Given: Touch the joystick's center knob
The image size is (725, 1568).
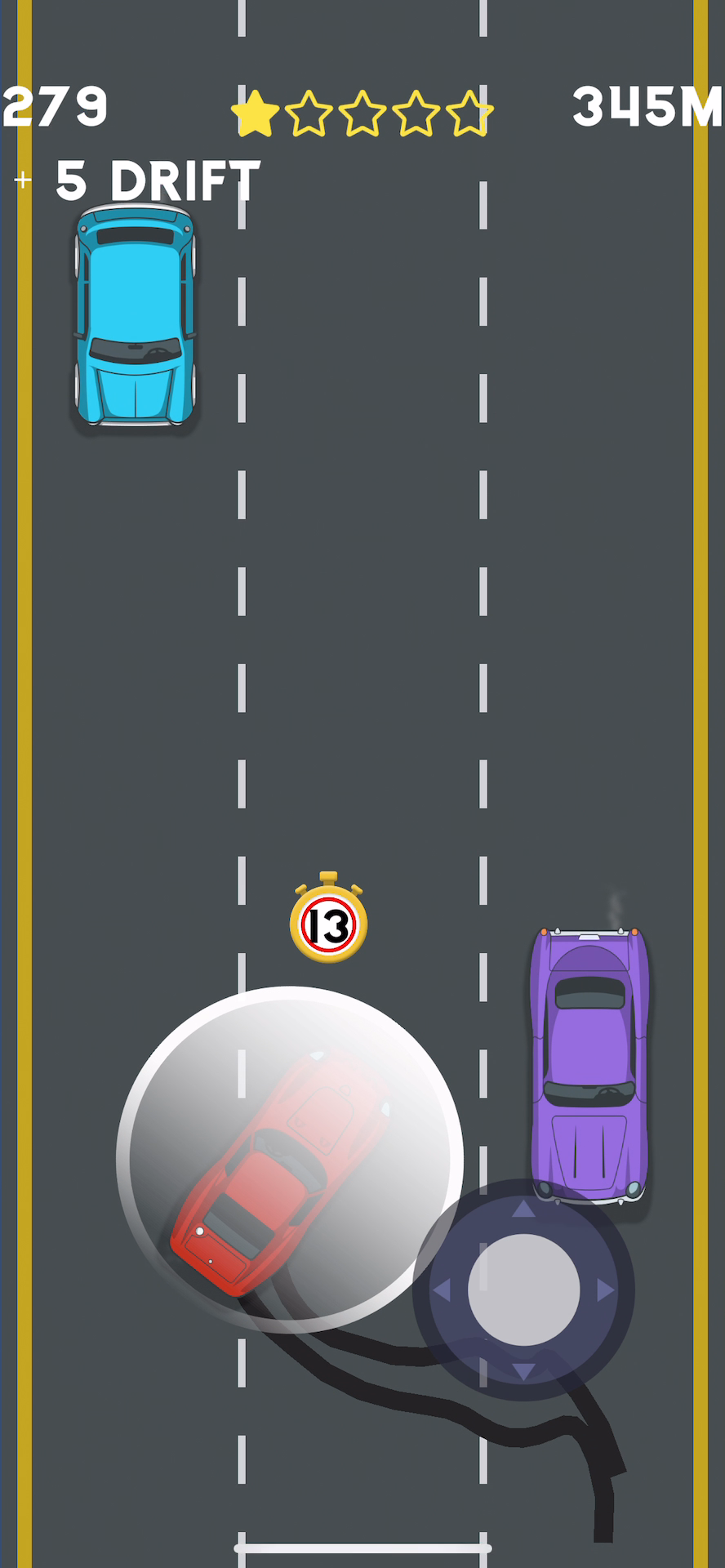Looking at the screenshot, I should 523,1290.
